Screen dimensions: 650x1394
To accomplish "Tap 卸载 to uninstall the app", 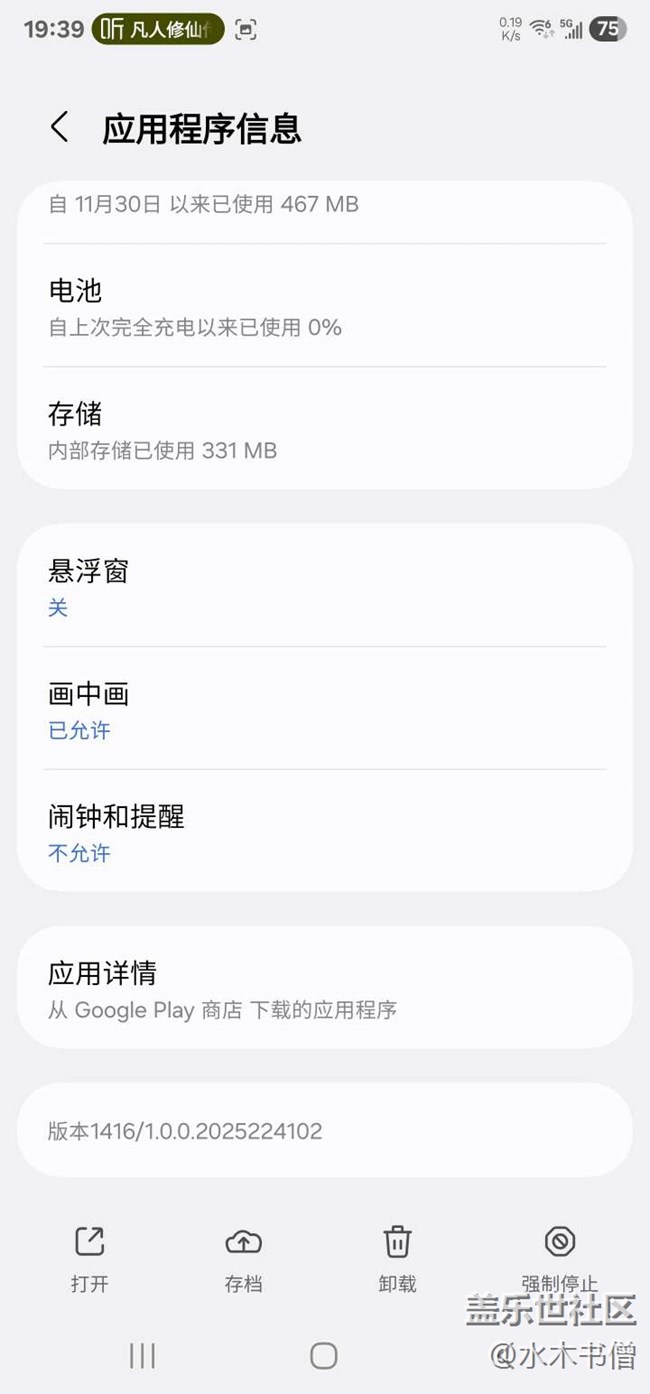I will pyautogui.click(x=398, y=1258).
